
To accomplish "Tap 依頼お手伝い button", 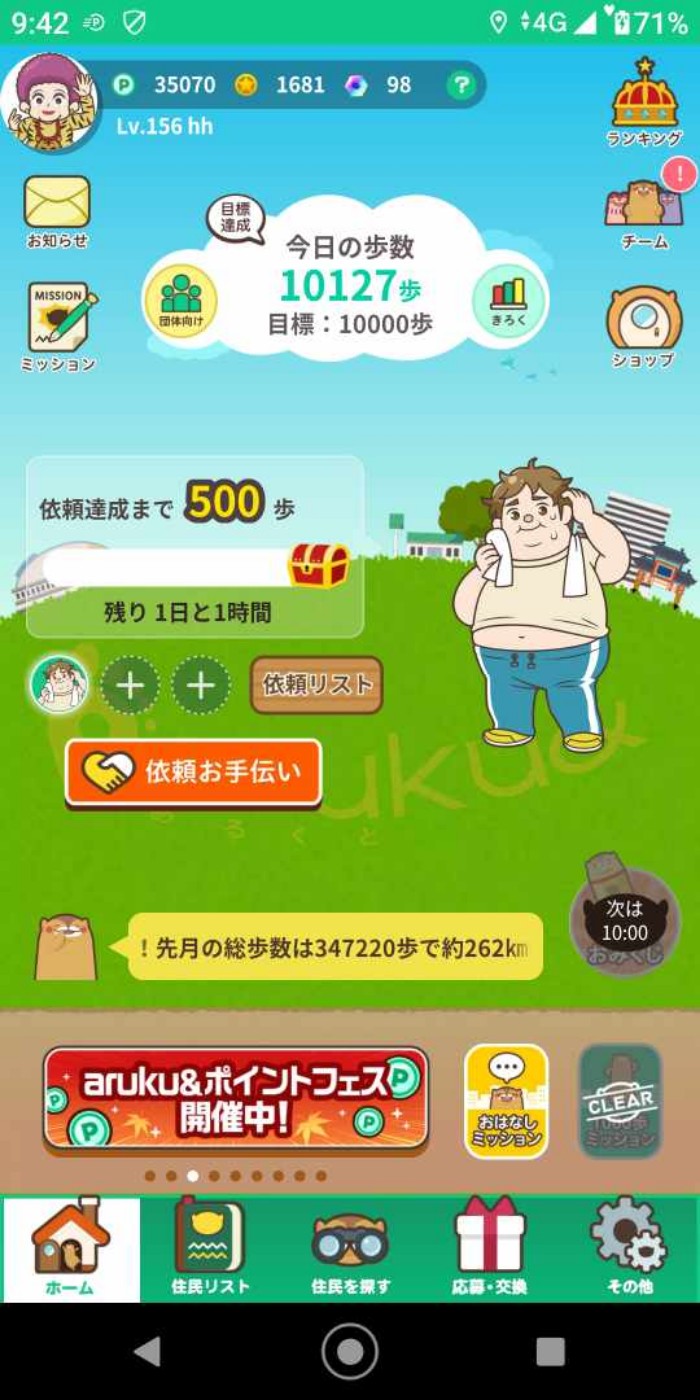I will pos(194,772).
